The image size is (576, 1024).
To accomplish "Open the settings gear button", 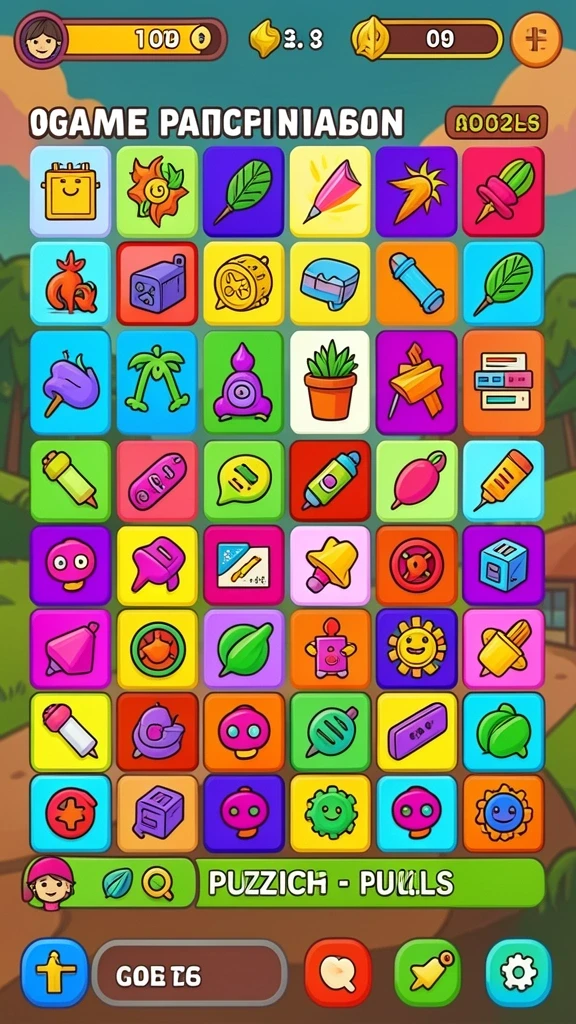I will coord(519,974).
